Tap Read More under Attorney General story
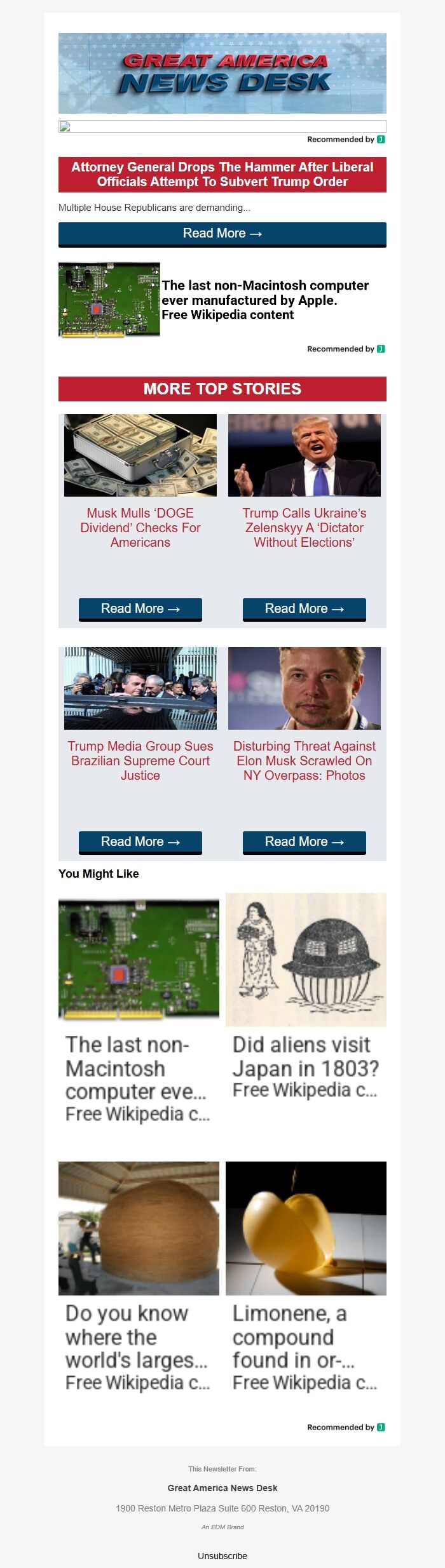This screenshot has width=445, height=1568. [222, 234]
